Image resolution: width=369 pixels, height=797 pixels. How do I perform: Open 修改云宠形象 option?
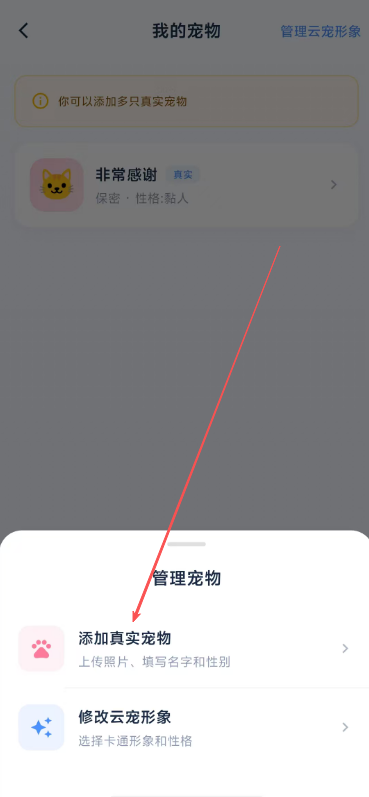pos(184,727)
